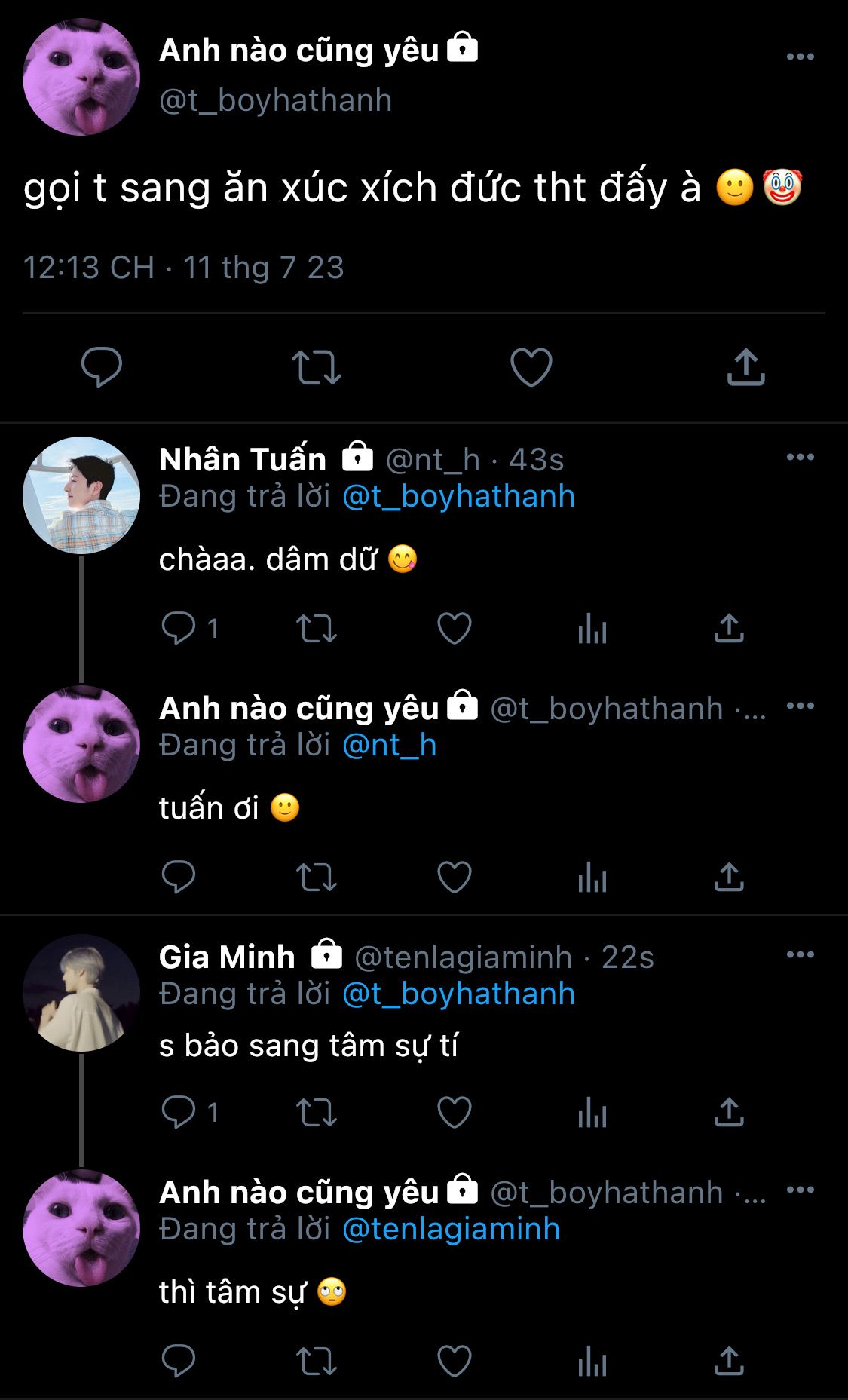Like the 'tuấn ơi' reply
This screenshot has height=1400, width=848.
pos(455,877)
